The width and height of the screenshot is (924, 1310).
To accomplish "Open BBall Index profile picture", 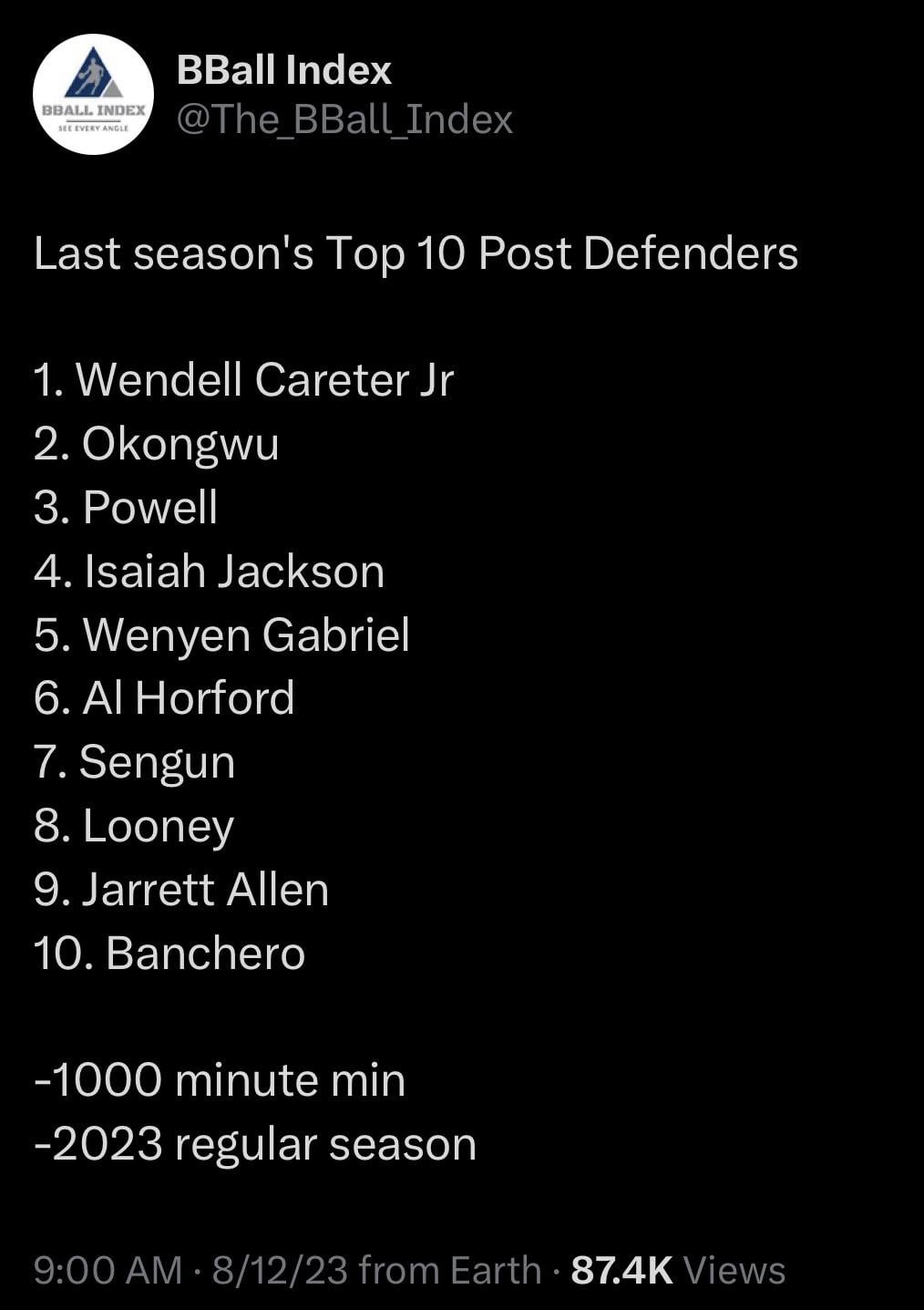I will click(x=93, y=95).
